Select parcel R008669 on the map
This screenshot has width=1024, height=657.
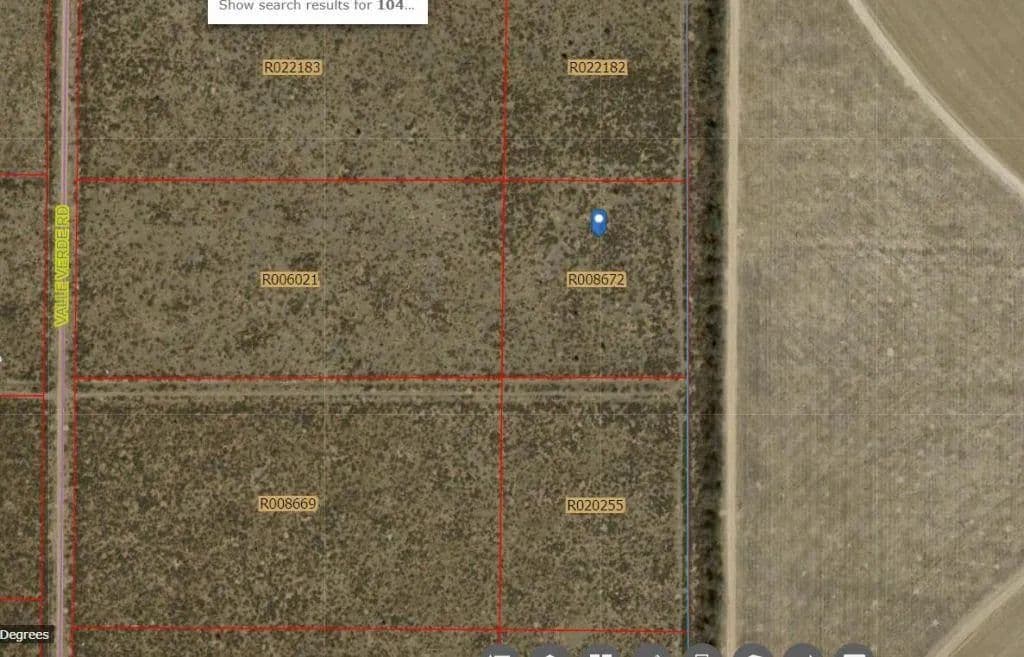(x=288, y=504)
